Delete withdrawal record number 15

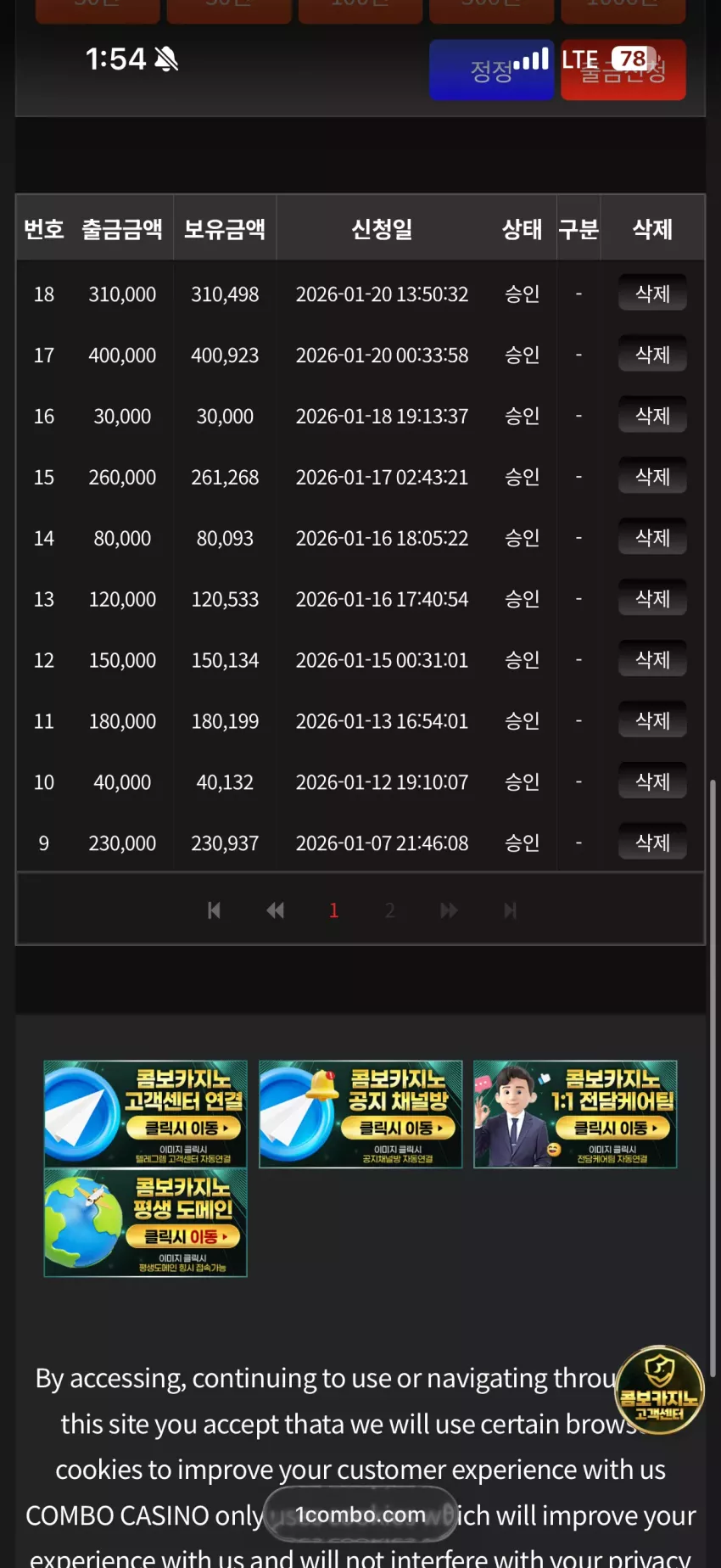[652, 477]
